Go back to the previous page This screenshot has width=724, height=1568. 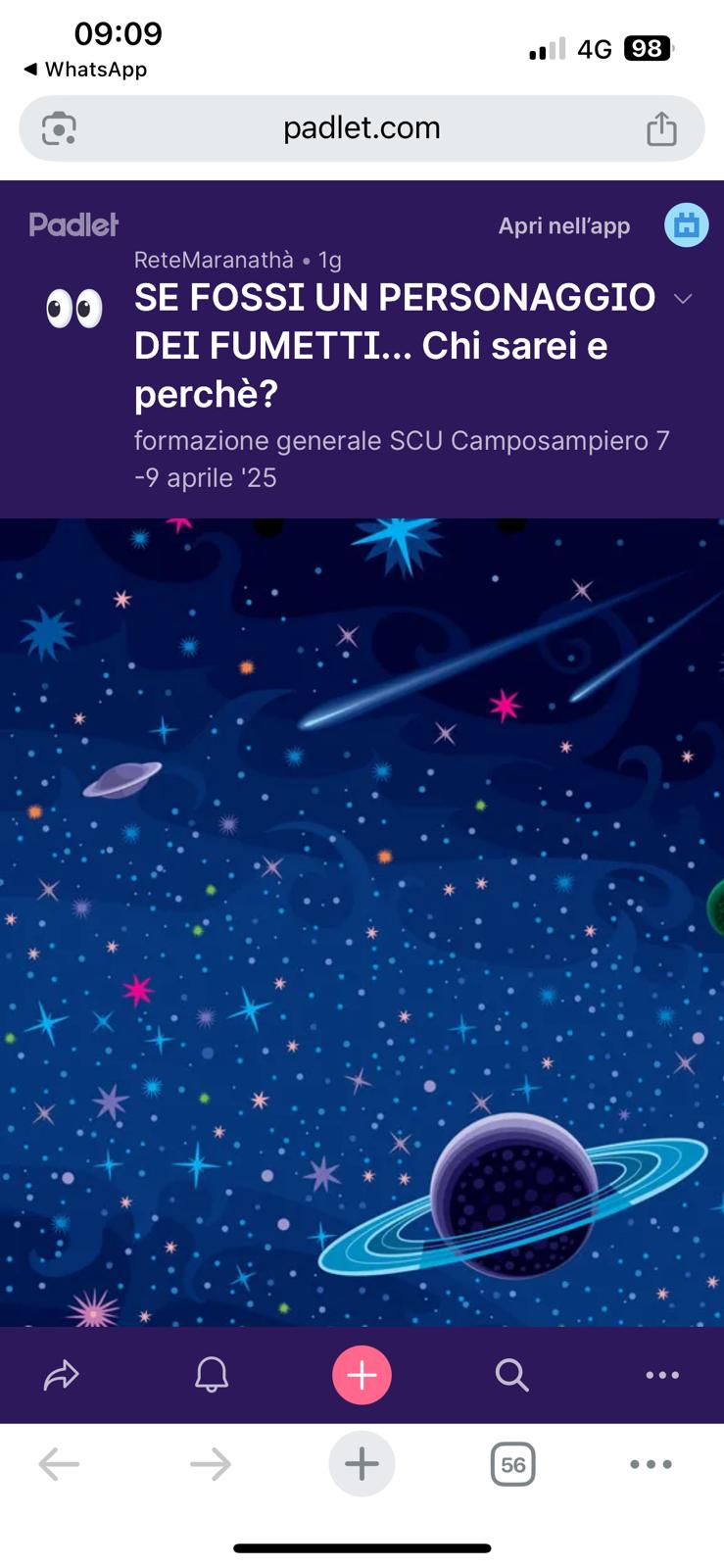(59, 1465)
